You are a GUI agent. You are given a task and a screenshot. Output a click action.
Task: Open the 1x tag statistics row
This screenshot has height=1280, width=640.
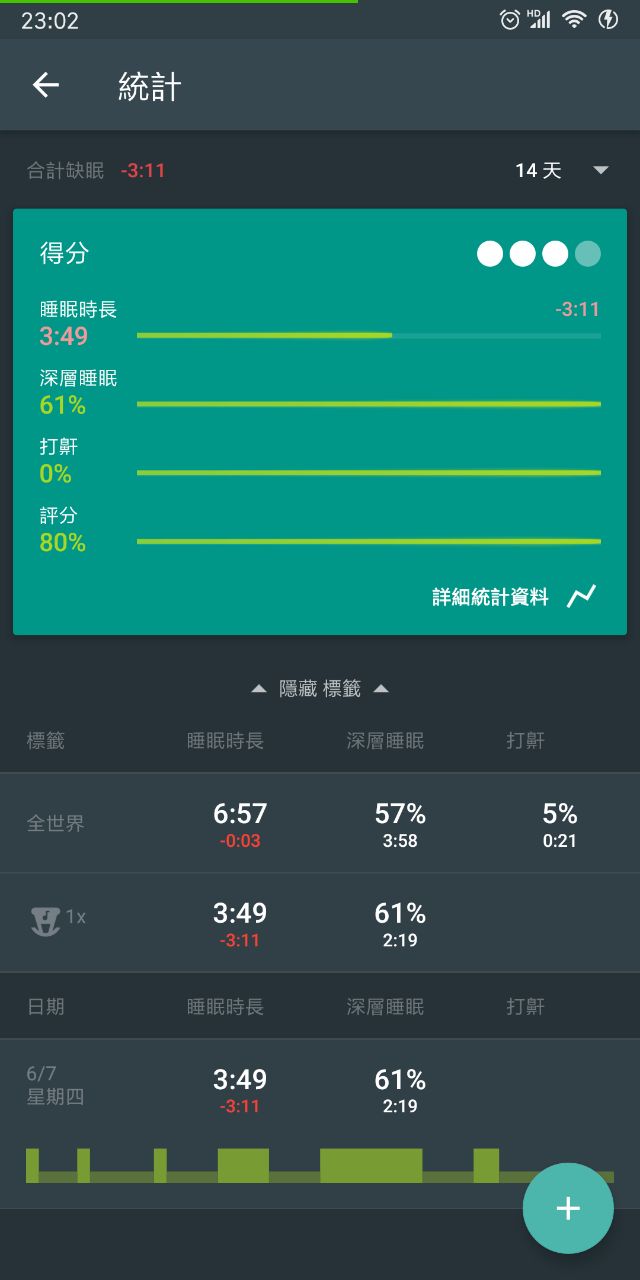point(320,923)
